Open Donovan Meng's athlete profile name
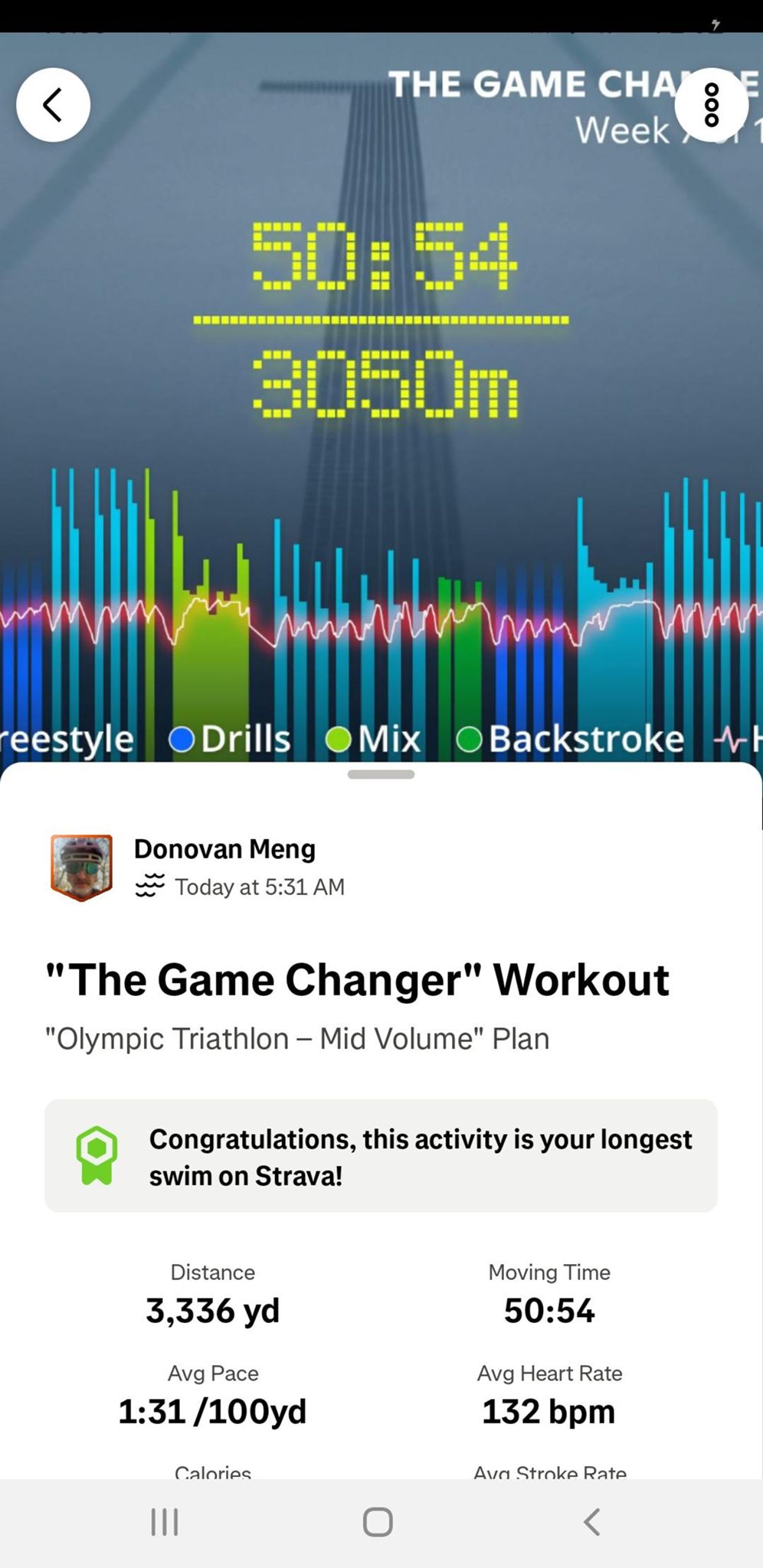Viewport: 763px width, 1568px height. tap(224, 848)
